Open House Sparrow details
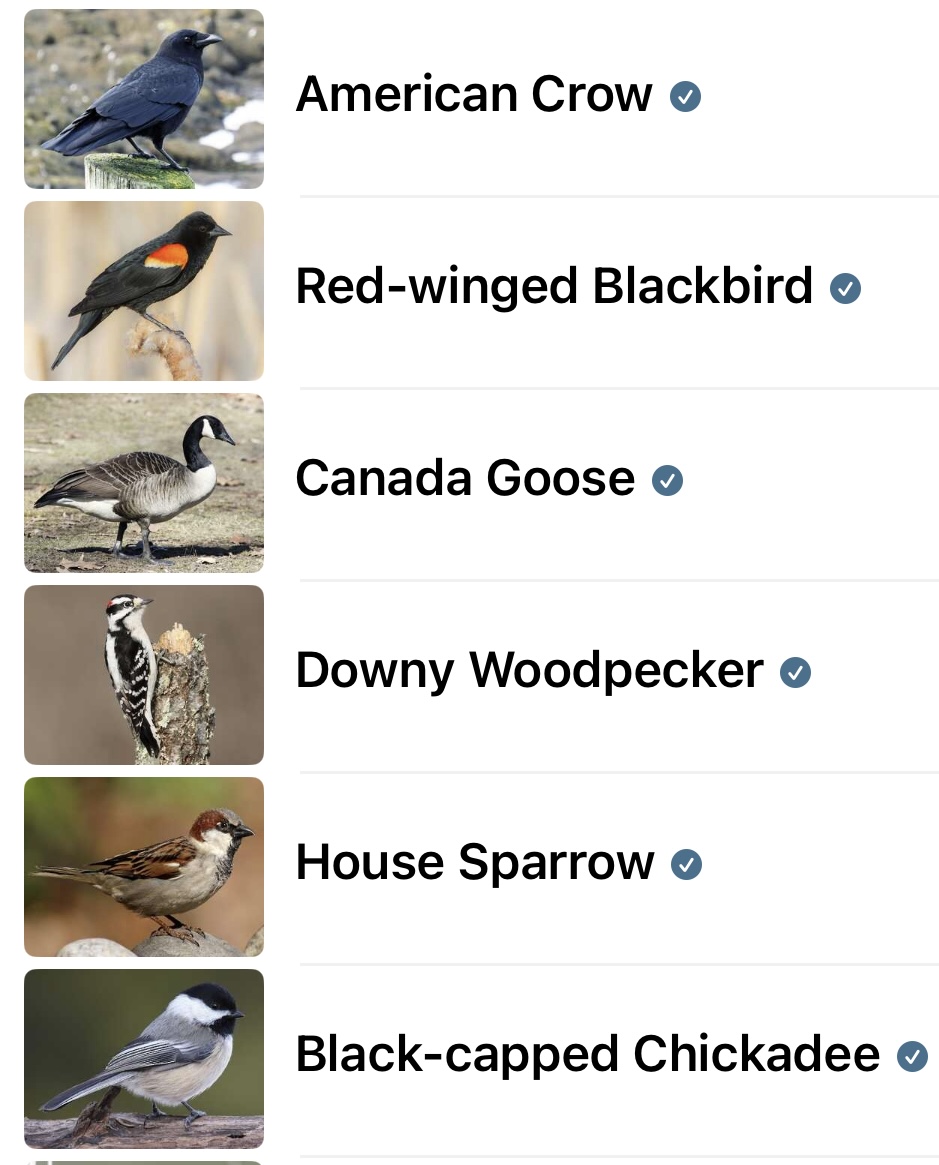 click(x=475, y=864)
